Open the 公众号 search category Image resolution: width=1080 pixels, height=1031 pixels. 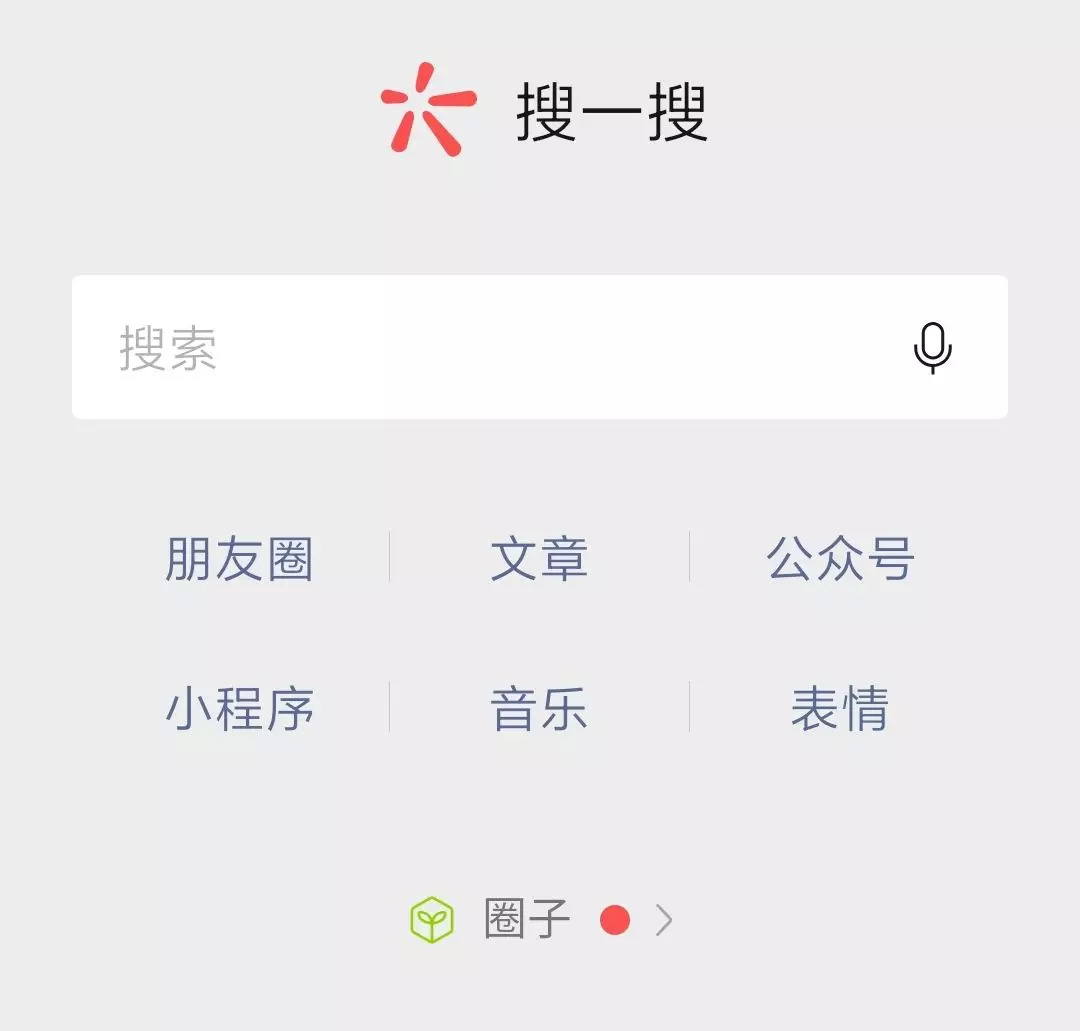click(x=840, y=558)
